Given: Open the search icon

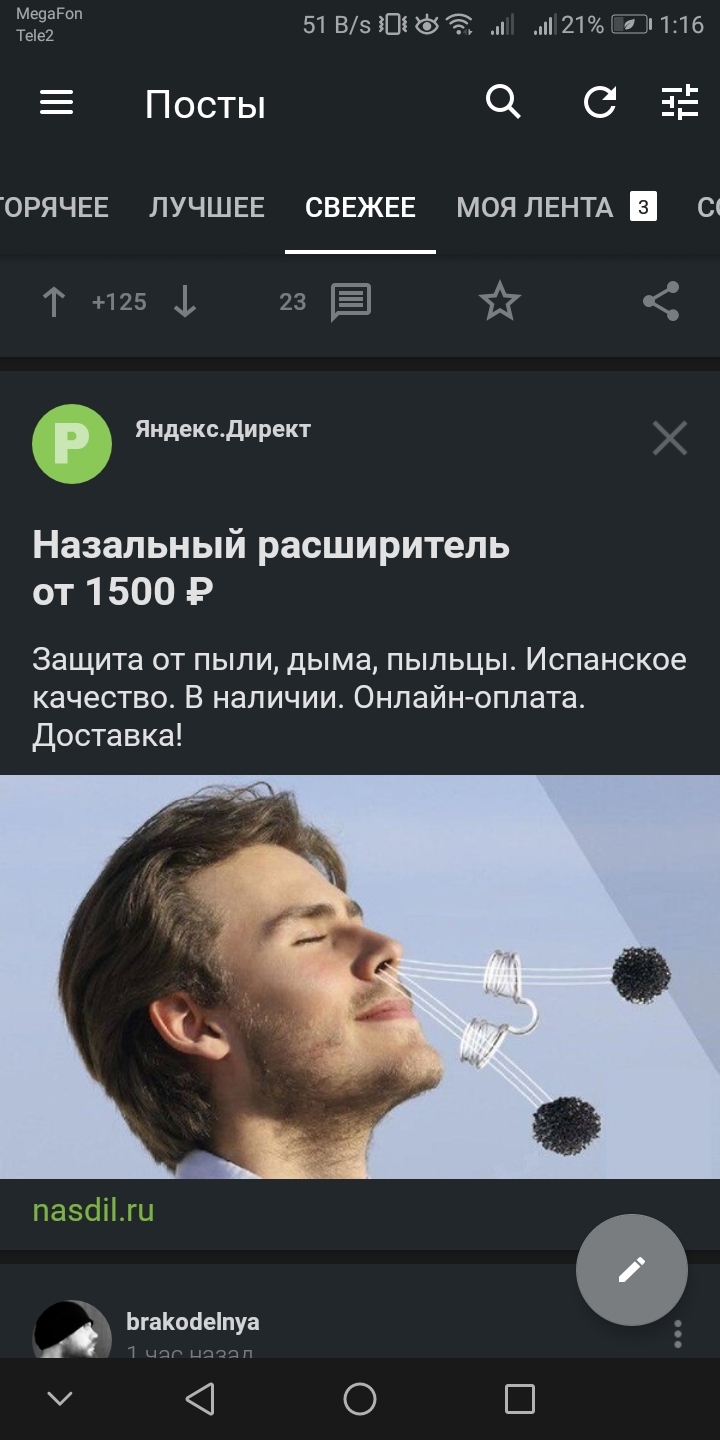Looking at the screenshot, I should (x=503, y=102).
